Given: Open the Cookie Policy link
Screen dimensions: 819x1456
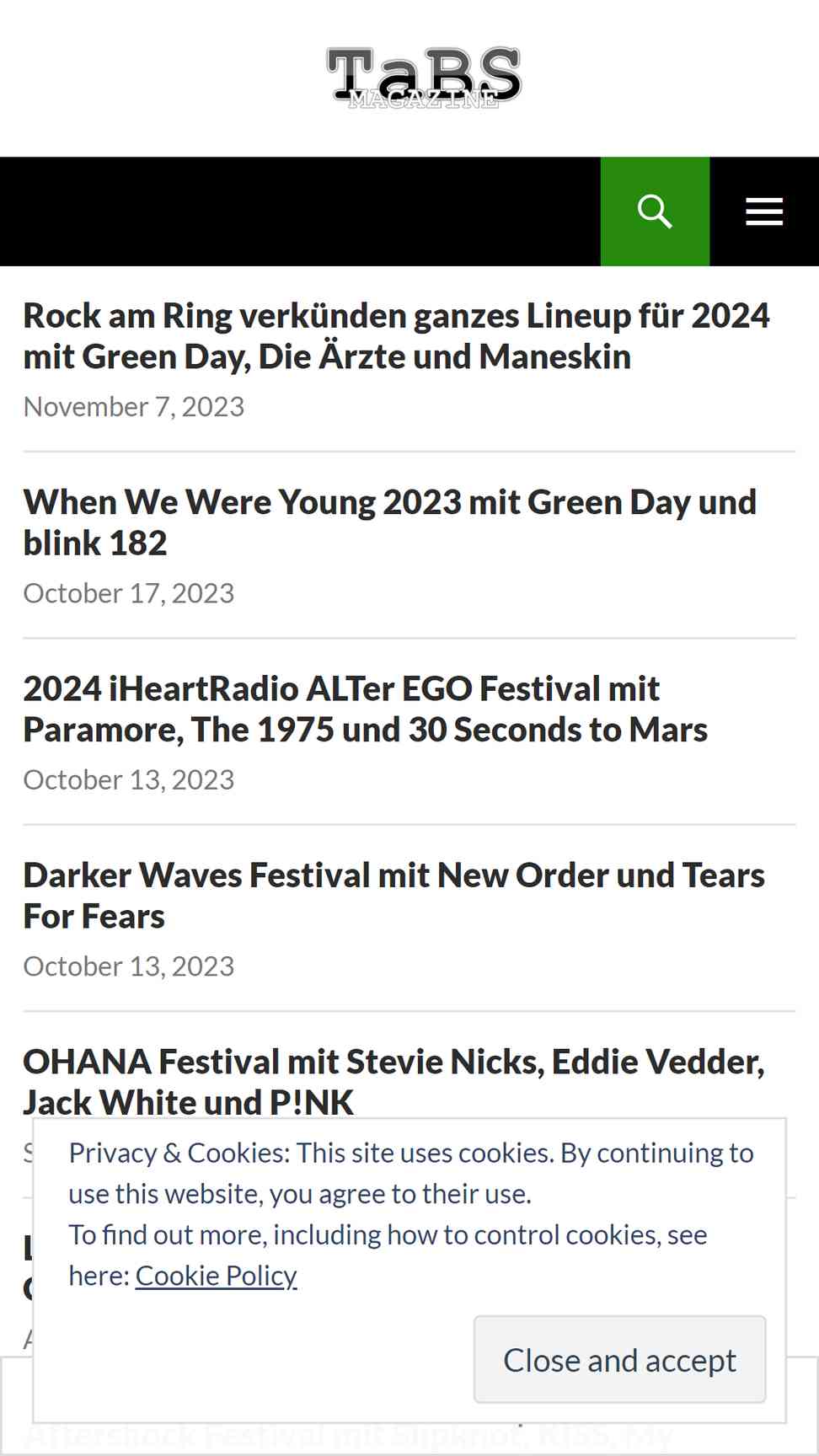Looking at the screenshot, I should pos(217,1276).
